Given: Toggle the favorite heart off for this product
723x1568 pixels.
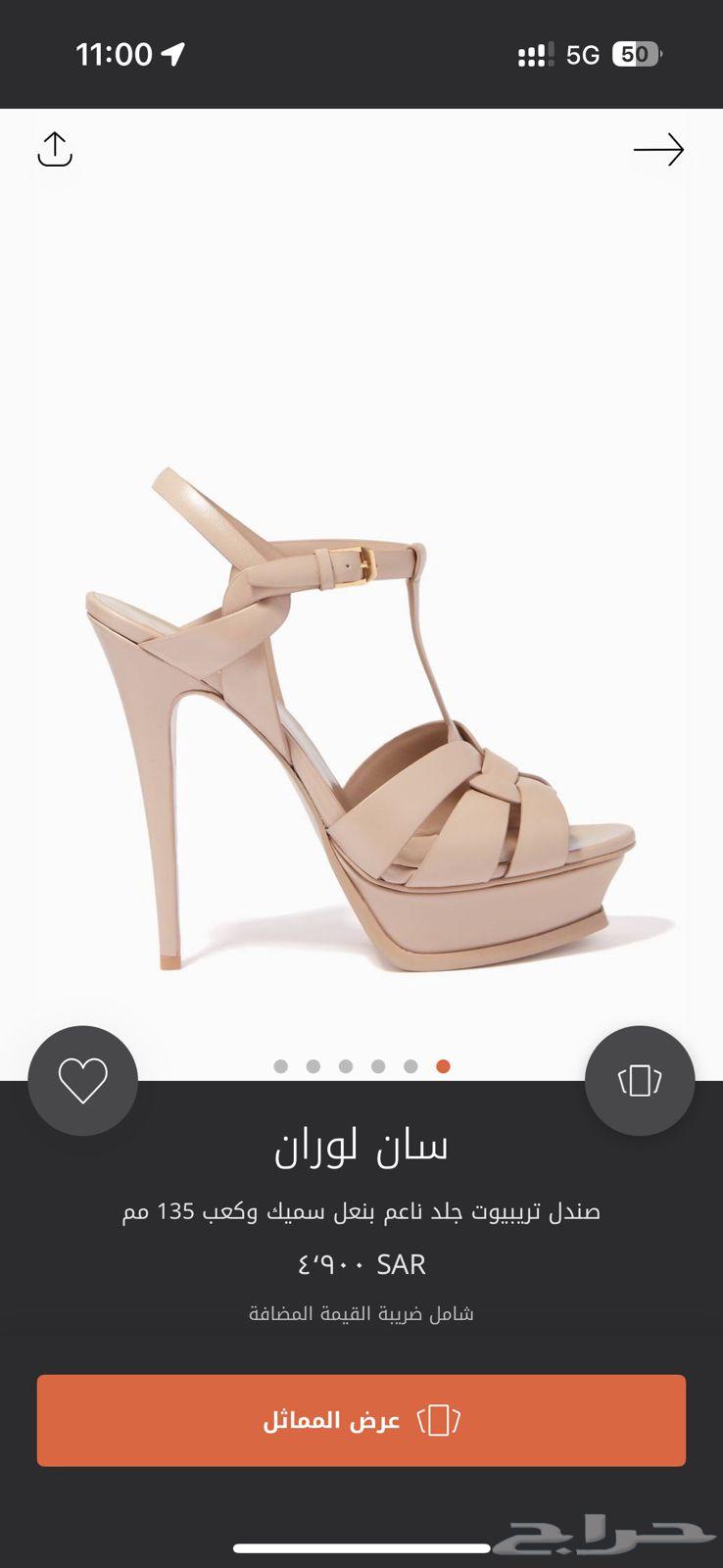Looking at the screenshot, I should [82, 1081].
